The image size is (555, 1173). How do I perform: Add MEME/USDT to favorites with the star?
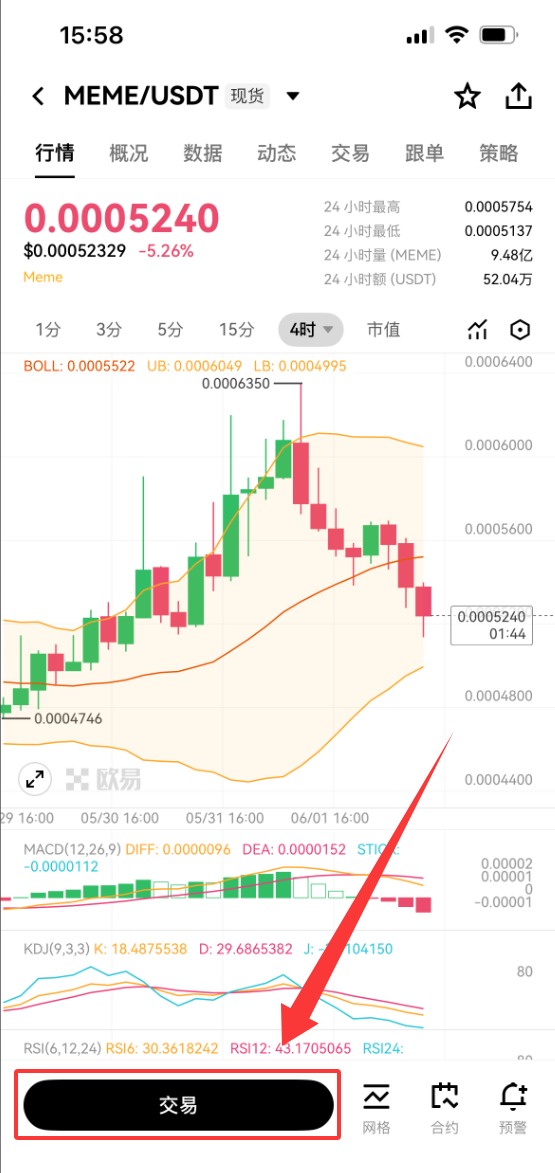point(467,97)
